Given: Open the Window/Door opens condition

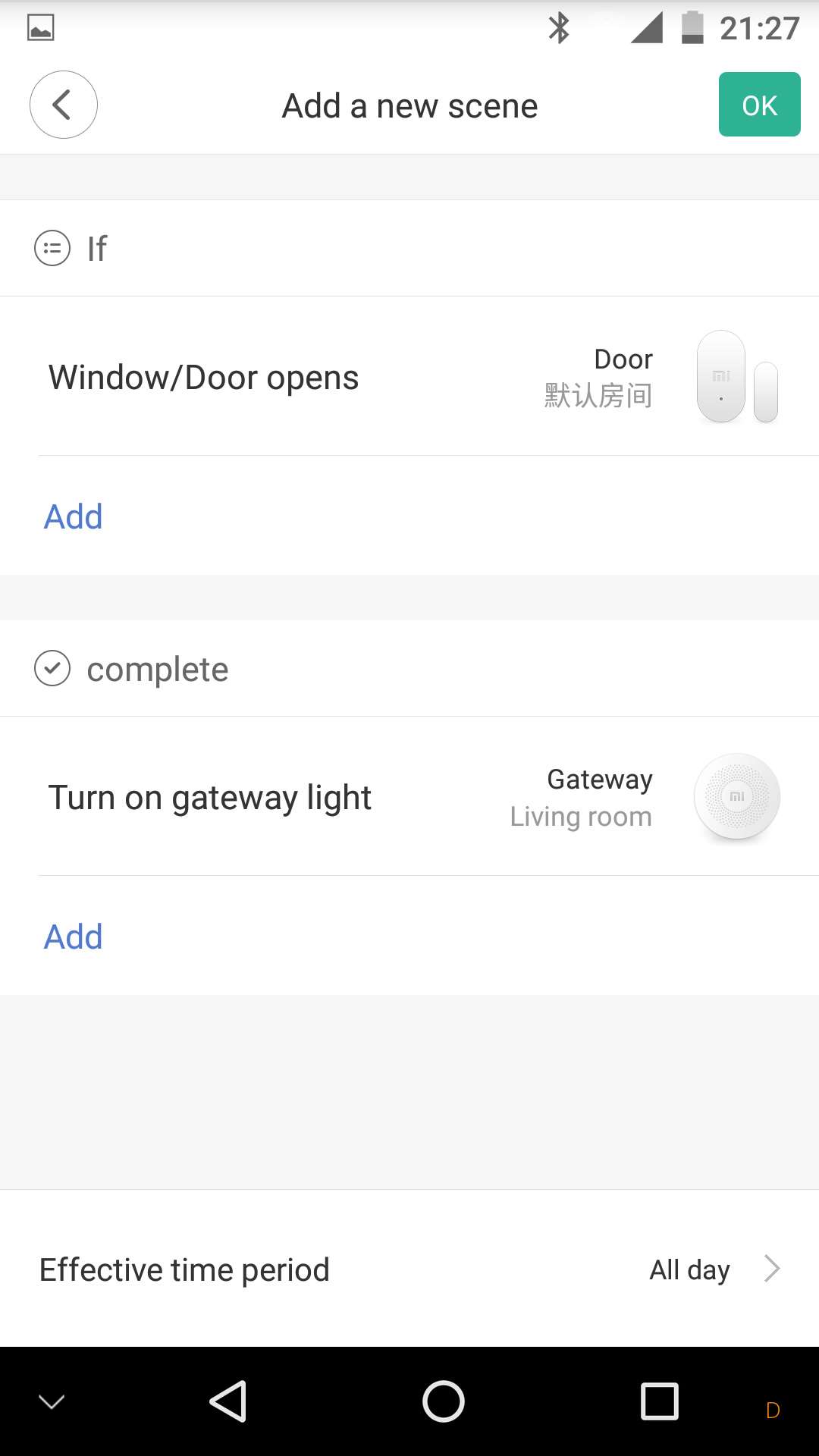Looking at the screenshot, I should click(409, 377).
